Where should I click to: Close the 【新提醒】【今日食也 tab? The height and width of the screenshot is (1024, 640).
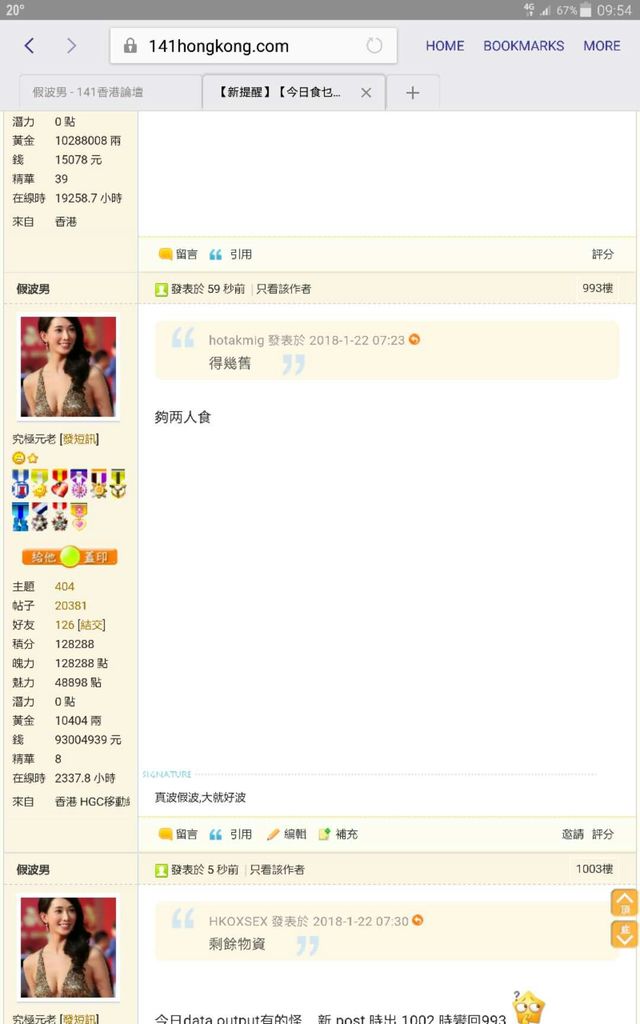[366, 92]
